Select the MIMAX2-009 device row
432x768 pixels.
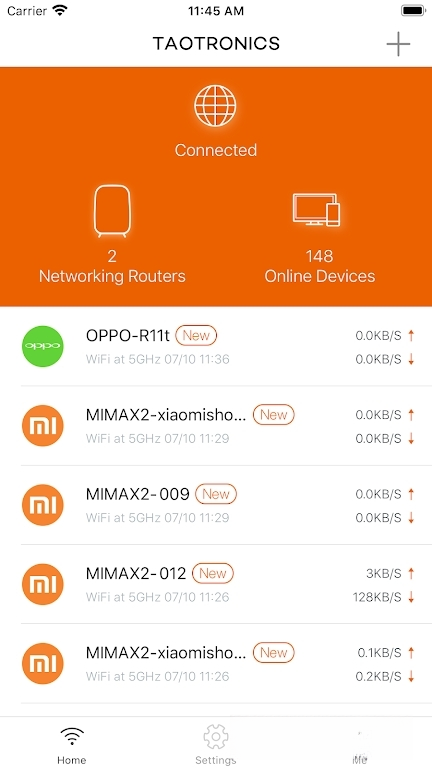tap(216, 505)
